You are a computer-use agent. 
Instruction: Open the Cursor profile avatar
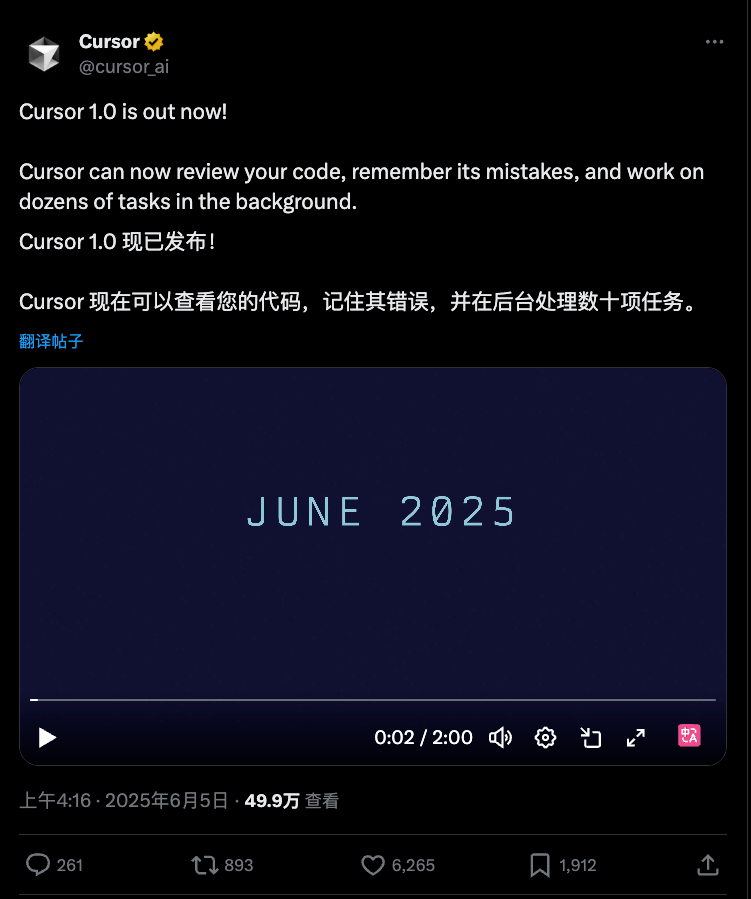tap(44, 54)
